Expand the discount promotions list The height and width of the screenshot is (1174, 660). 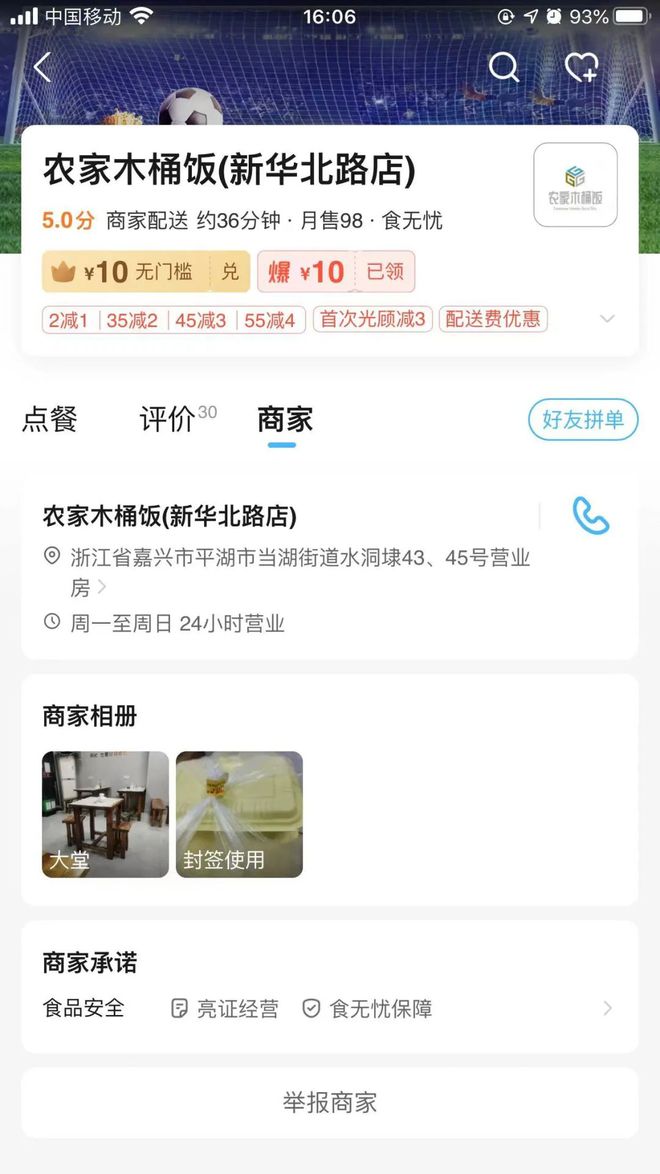(x=606, y=319)
